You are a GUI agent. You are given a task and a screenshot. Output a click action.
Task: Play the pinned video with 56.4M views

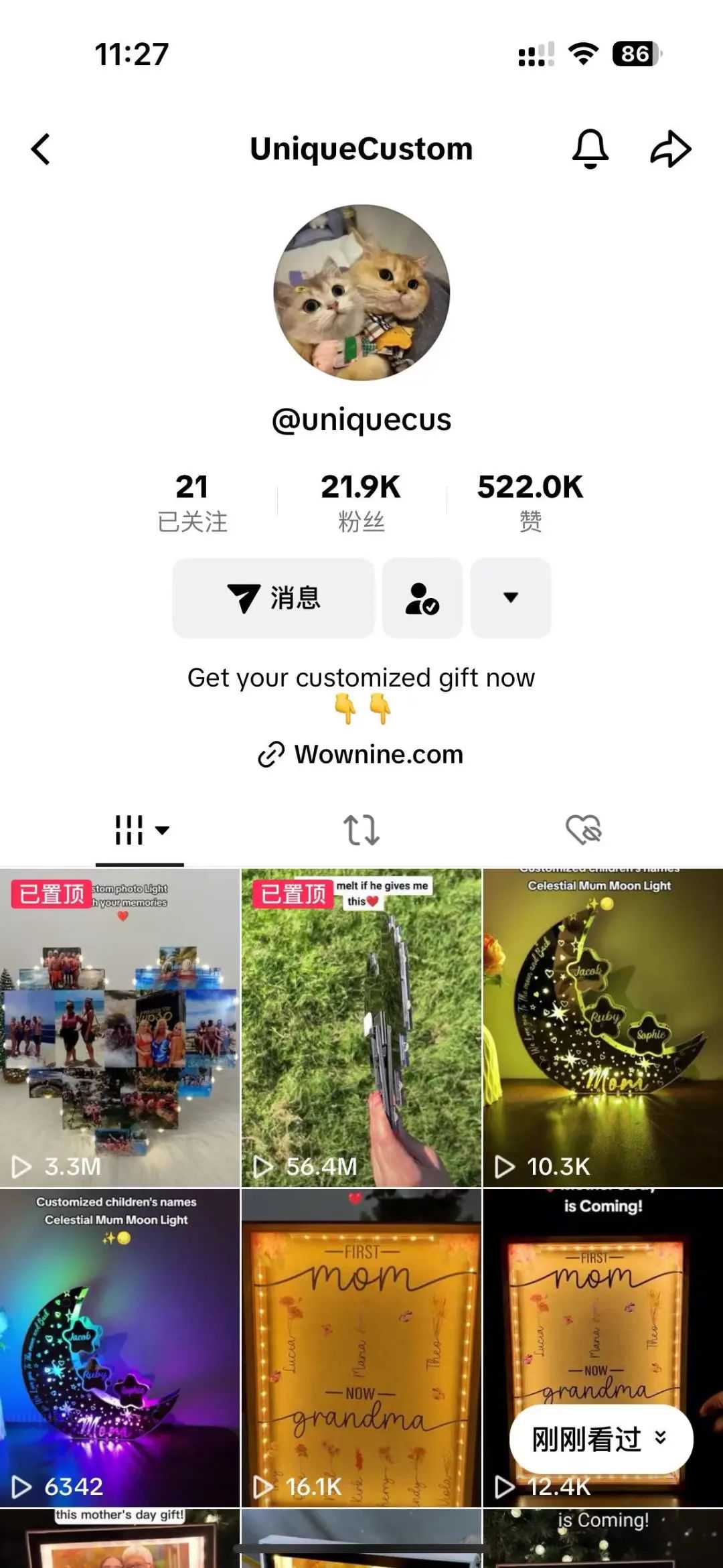(361, 1028)
